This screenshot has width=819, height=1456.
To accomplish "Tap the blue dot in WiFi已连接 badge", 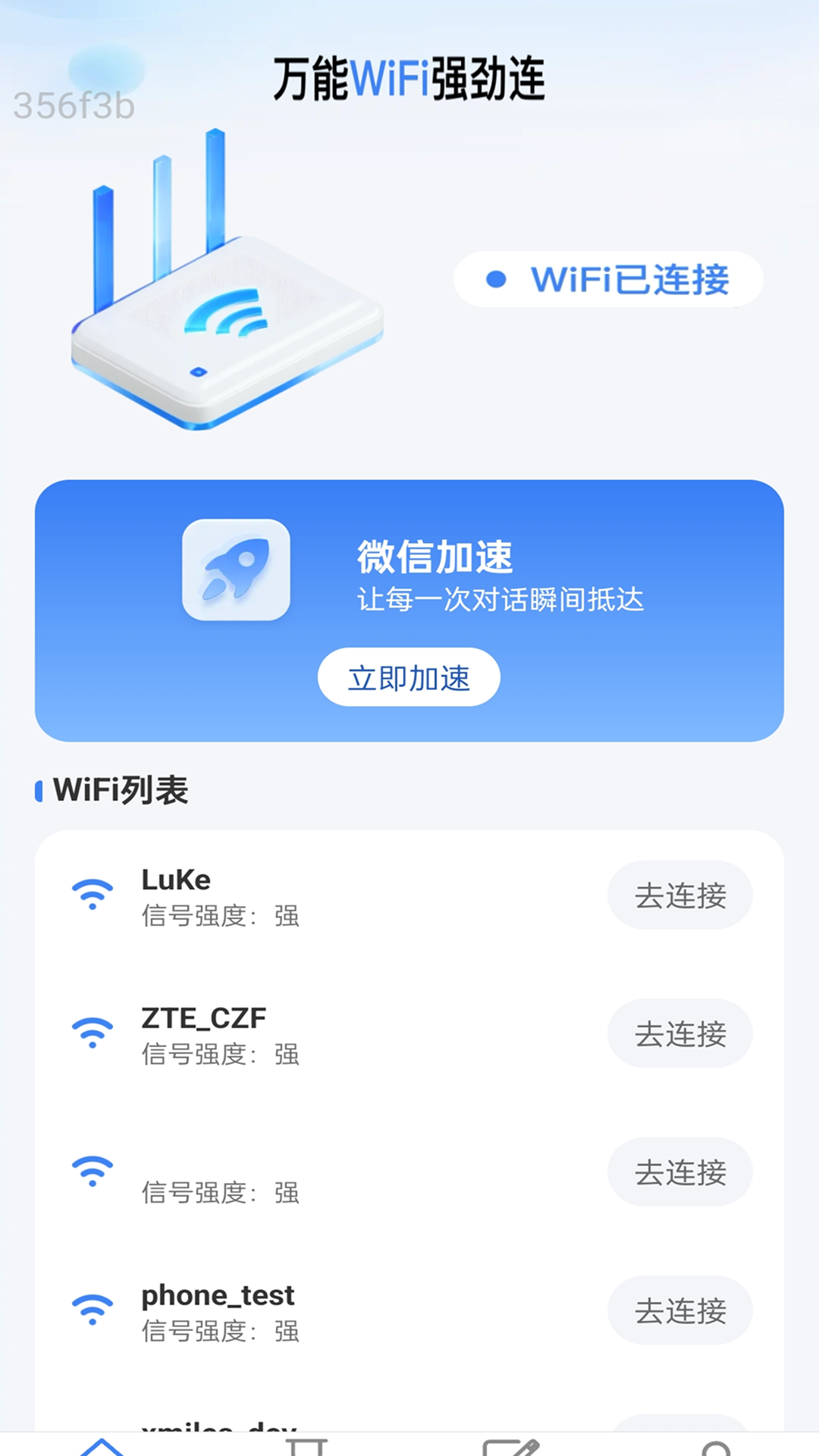I will pyautogui.click(x=497, y=279).
